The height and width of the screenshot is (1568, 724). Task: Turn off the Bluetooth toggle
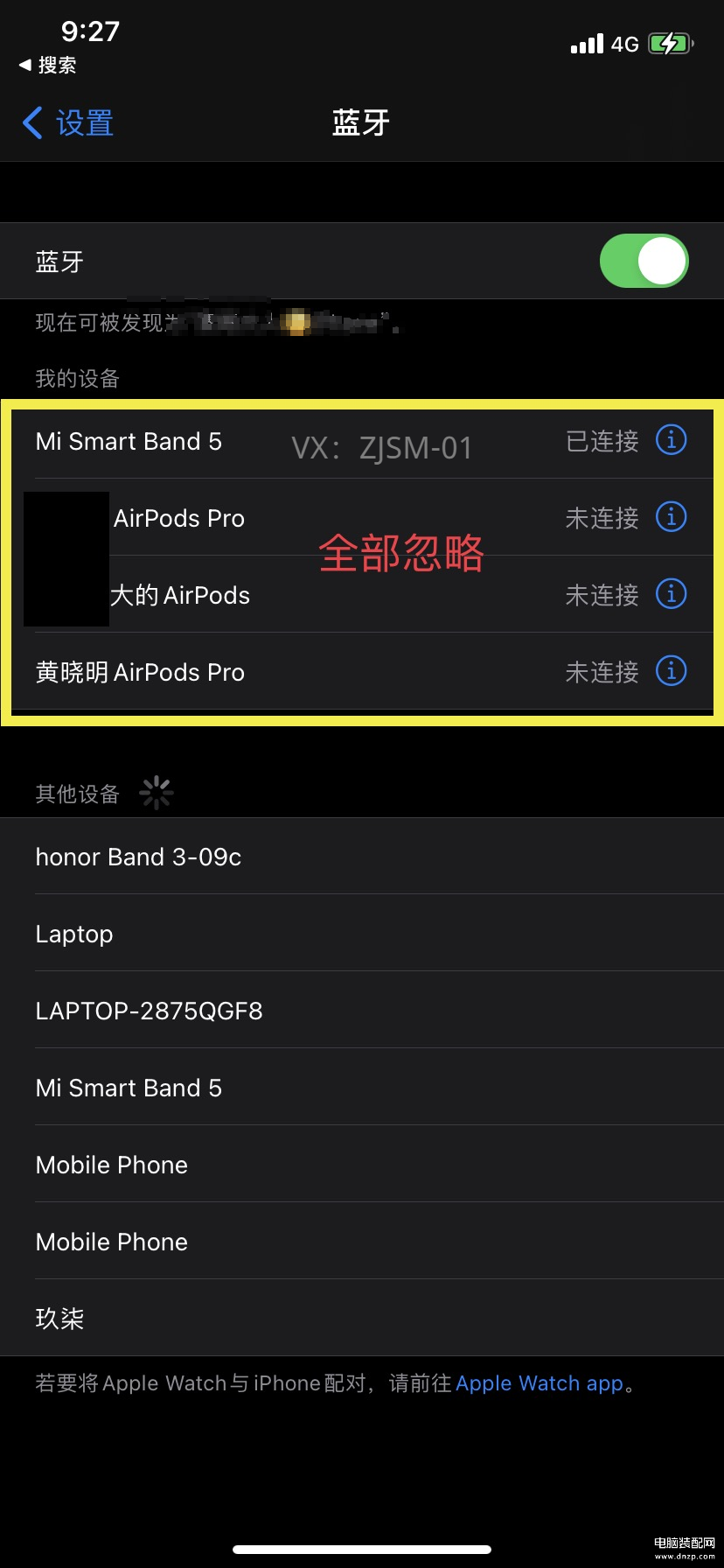644,260
